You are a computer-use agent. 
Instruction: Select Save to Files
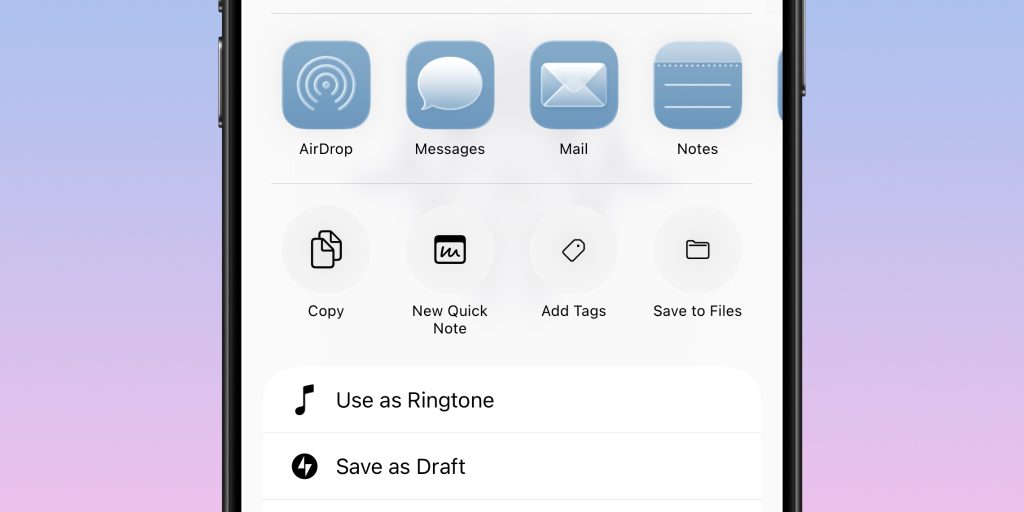697,250
